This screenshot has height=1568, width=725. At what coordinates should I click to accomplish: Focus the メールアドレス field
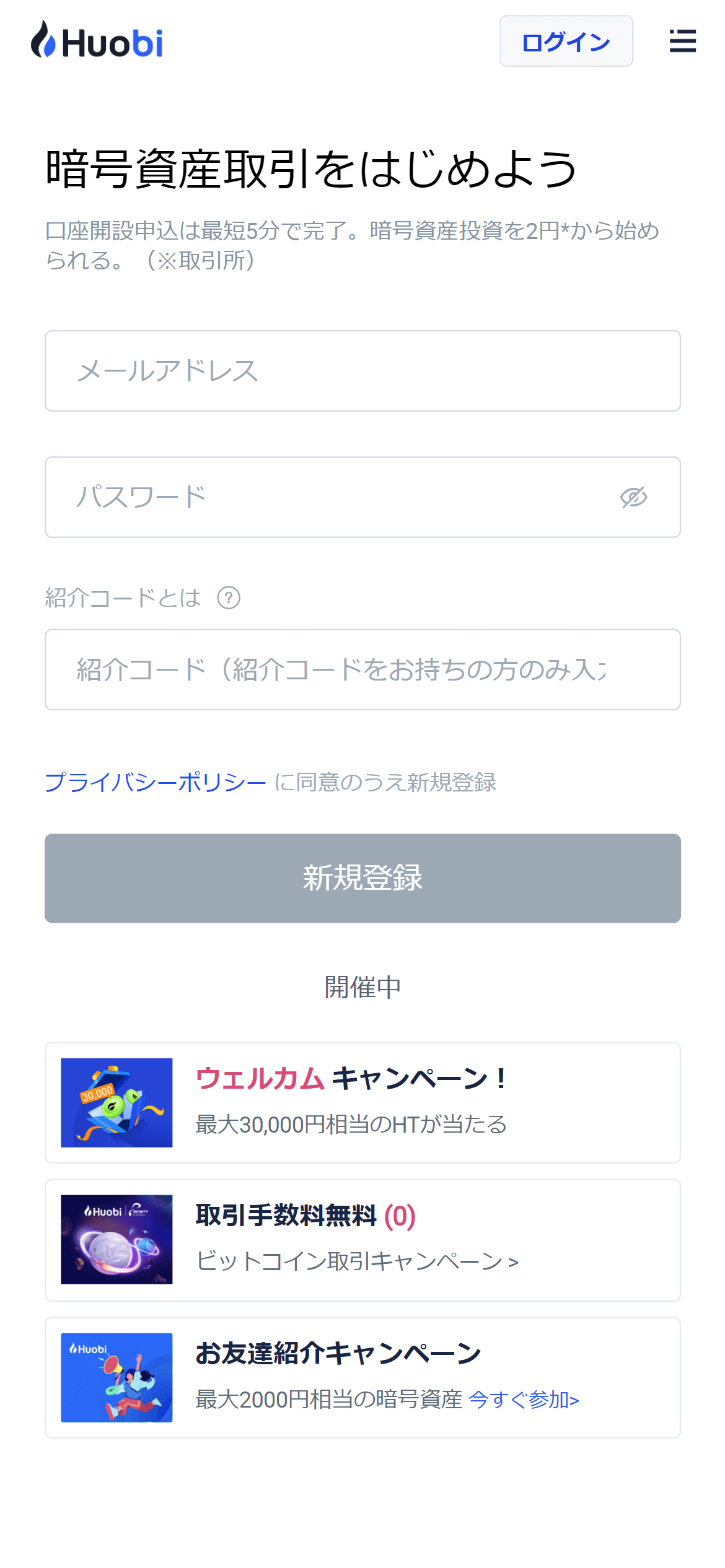tap(362, 371)
